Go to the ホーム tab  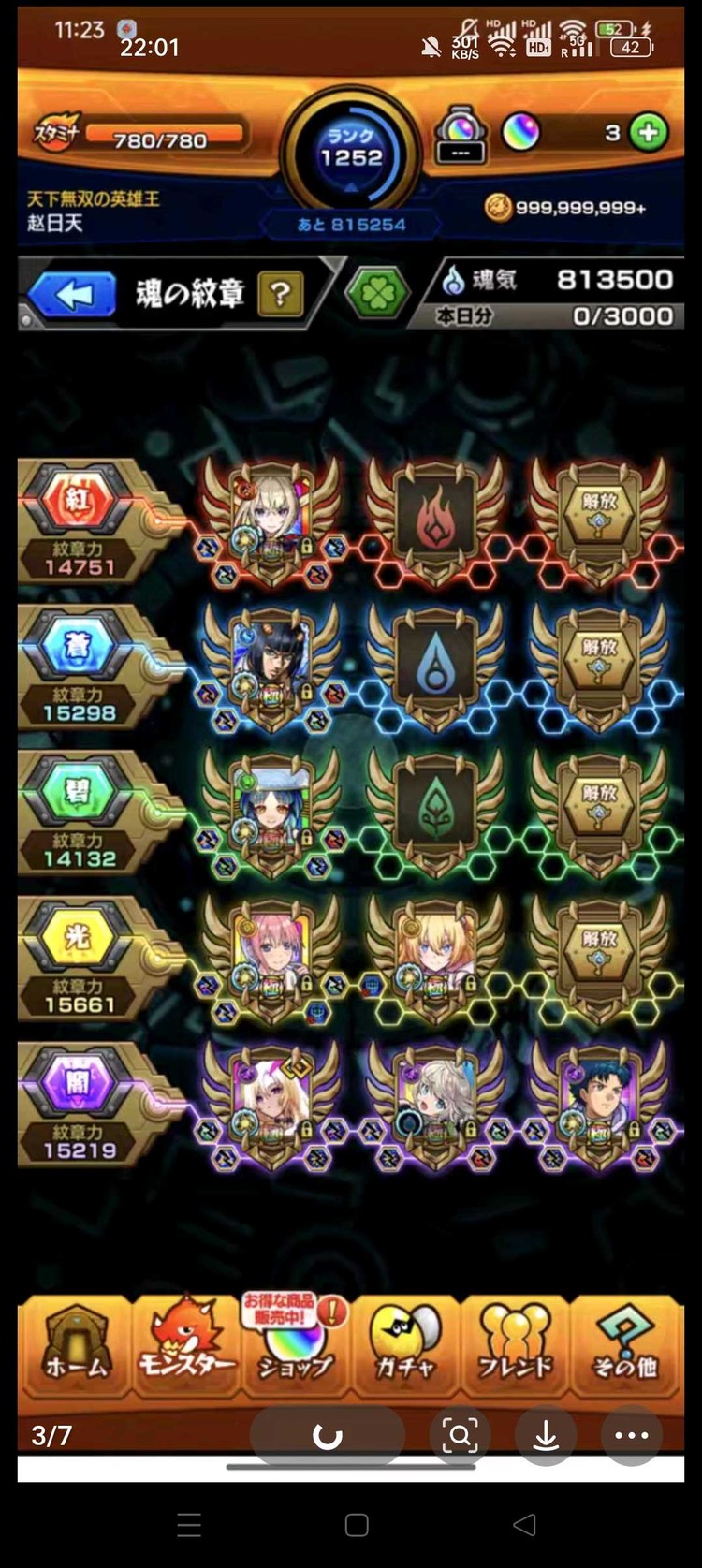[x=76, y=1346]
